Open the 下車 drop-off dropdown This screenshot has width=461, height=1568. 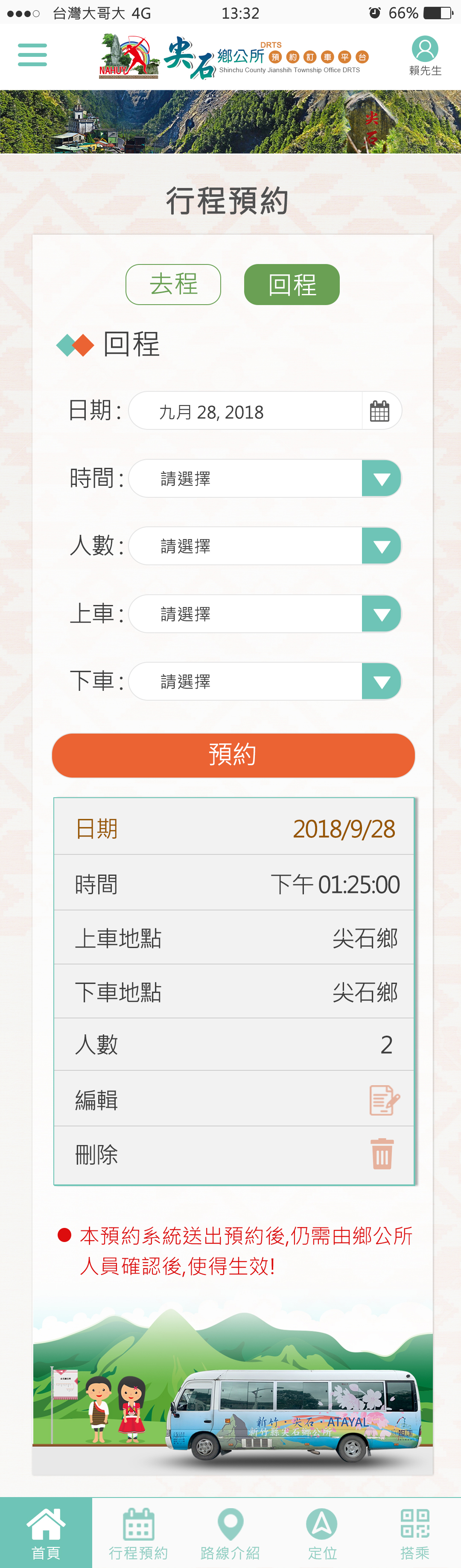coord(381,682)
